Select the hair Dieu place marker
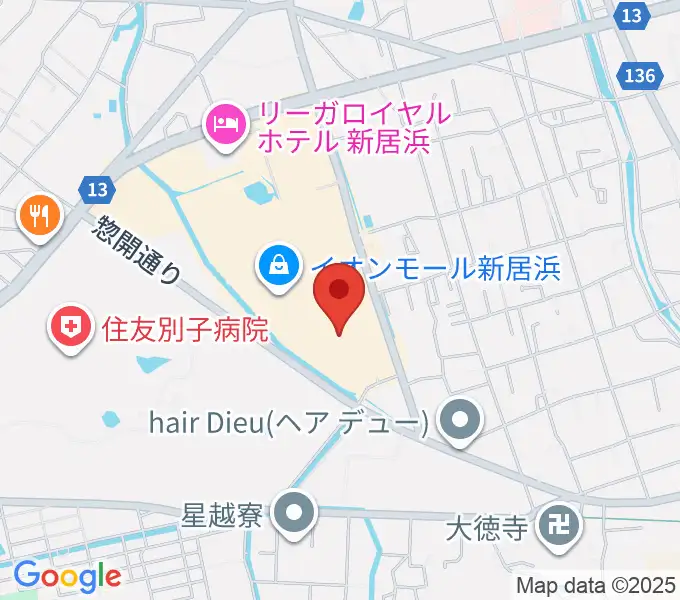680x600 pixels. 460,421
